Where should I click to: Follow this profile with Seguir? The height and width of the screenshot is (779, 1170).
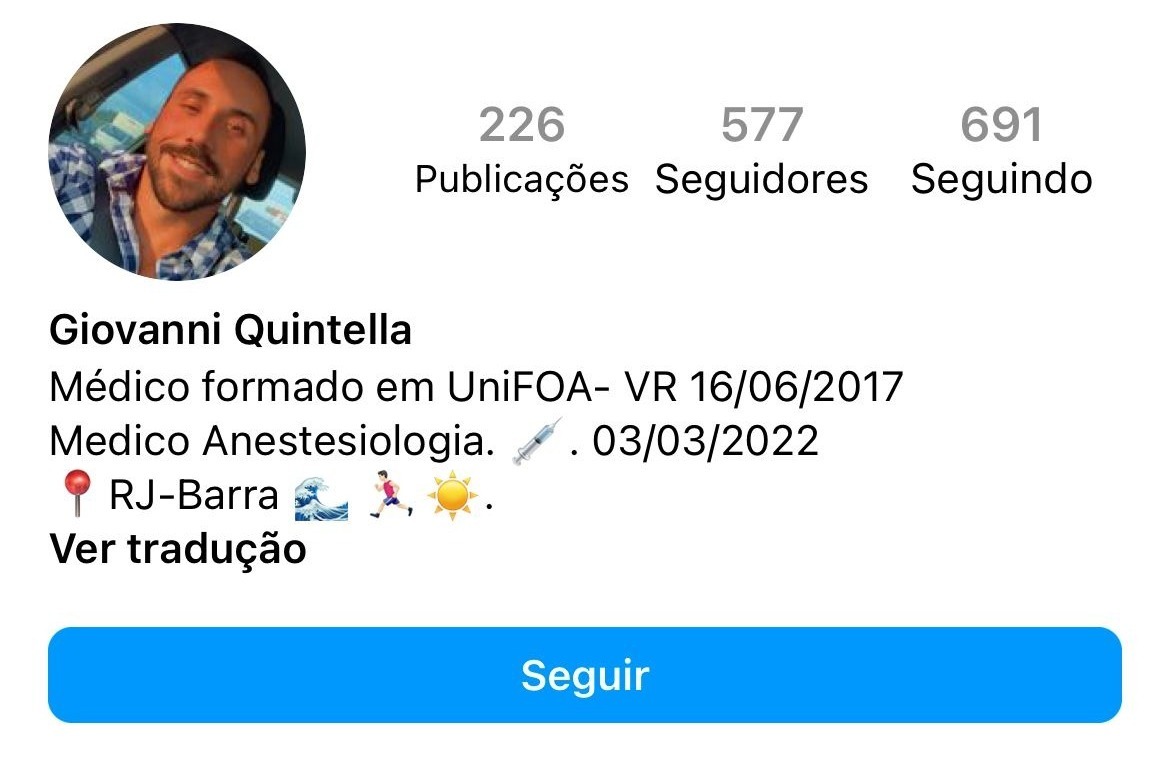click(x=585, y=675)
